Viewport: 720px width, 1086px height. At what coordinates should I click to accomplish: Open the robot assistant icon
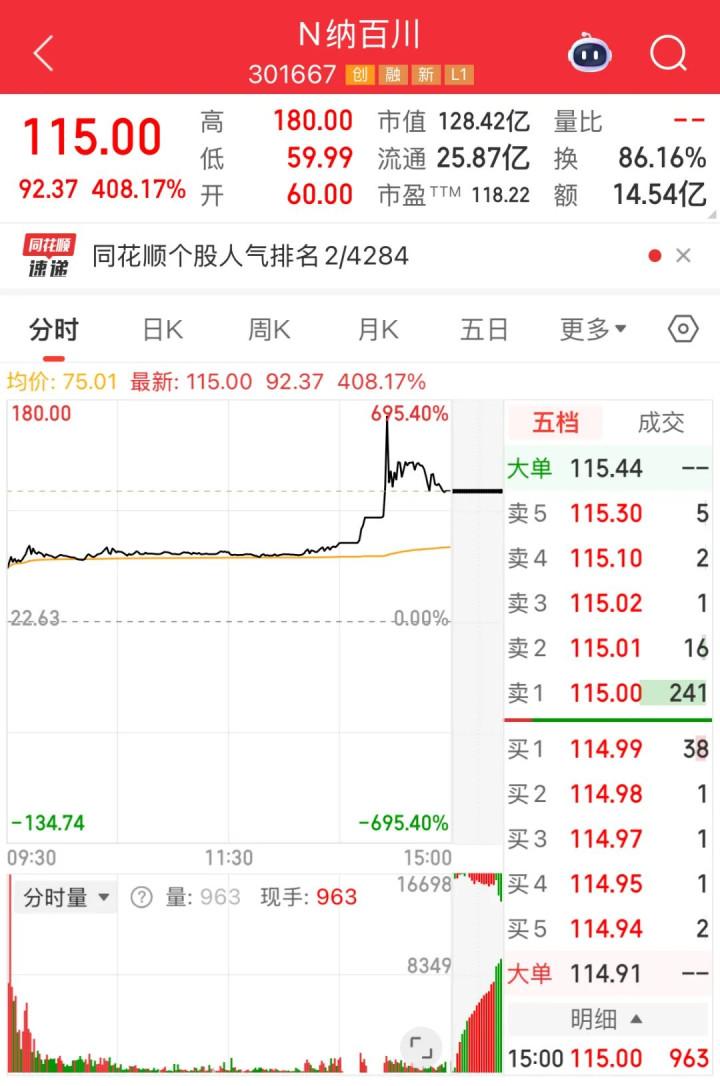[x=590, y=53]
